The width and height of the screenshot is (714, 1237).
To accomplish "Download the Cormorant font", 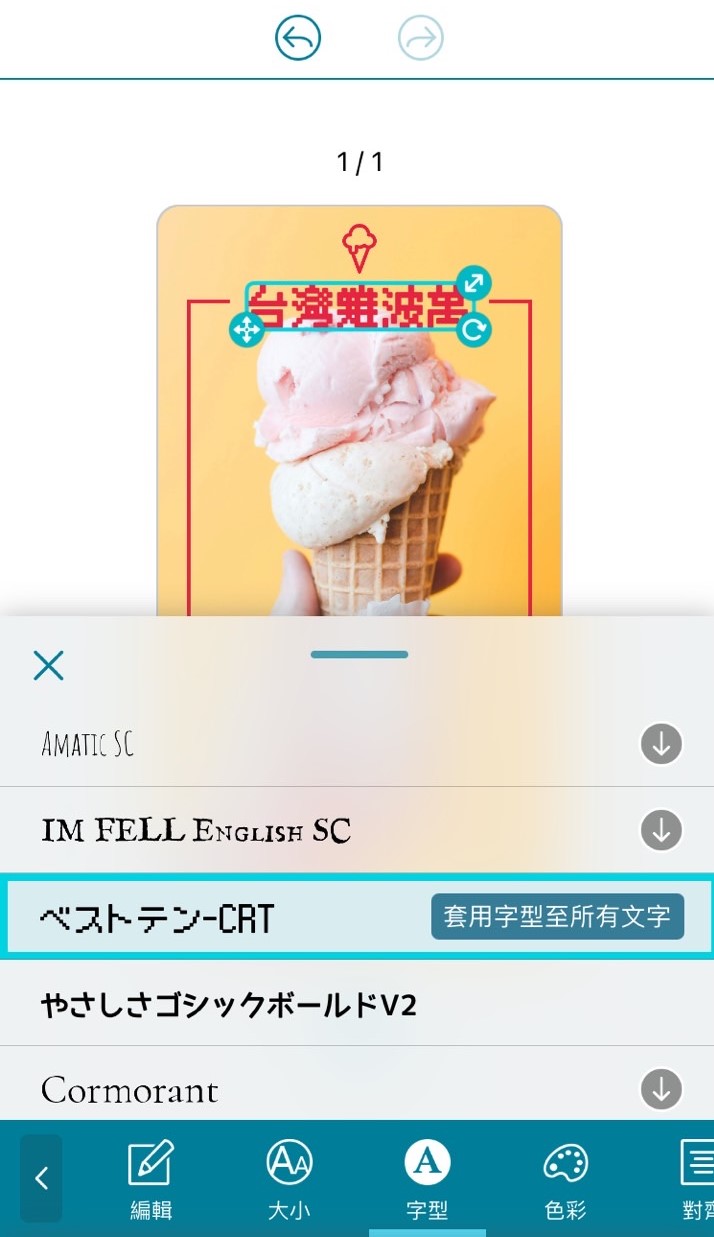I will (661, 1089).
